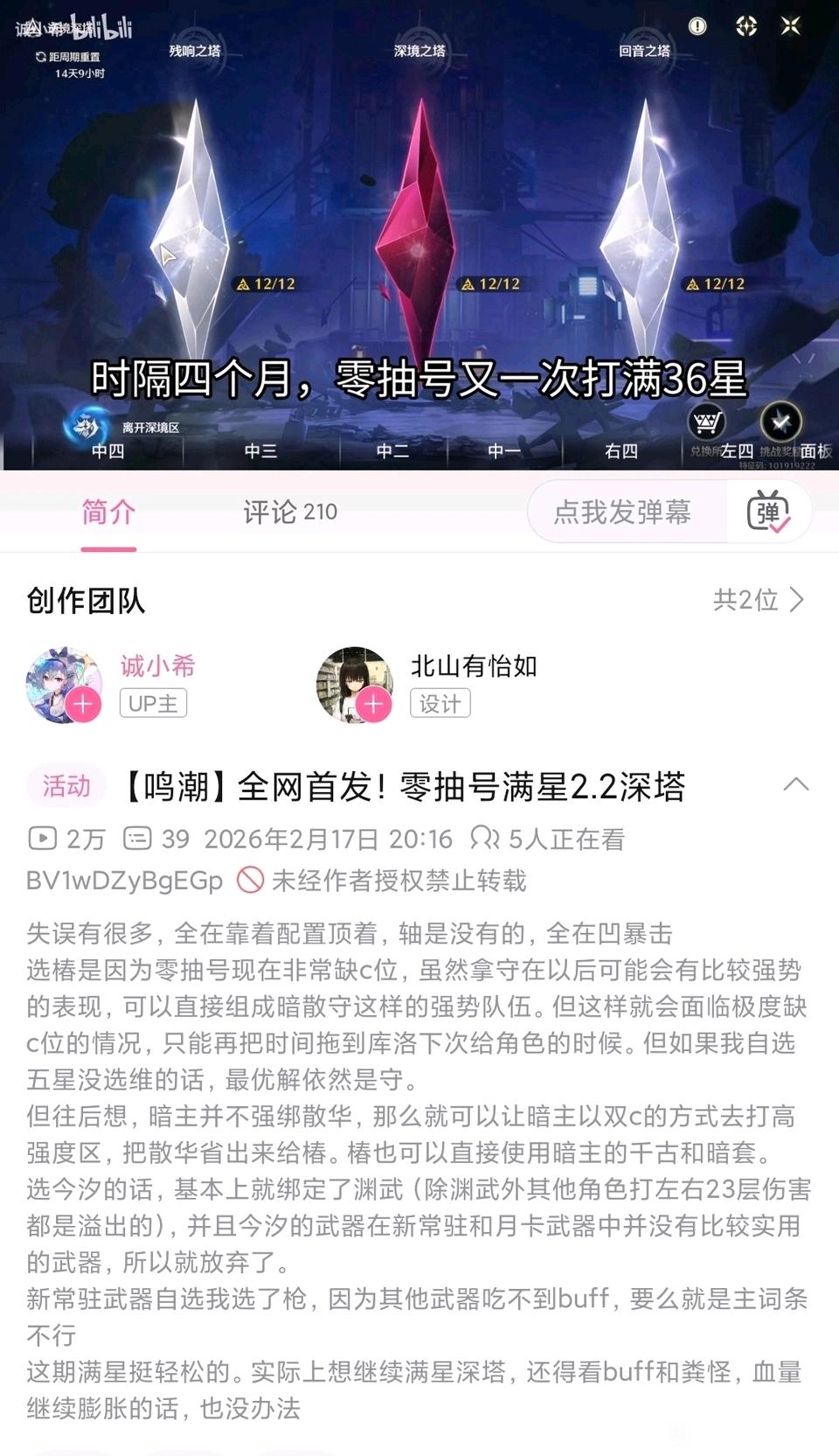
Task: Select the 简介 tab
Action: point(108,512)
